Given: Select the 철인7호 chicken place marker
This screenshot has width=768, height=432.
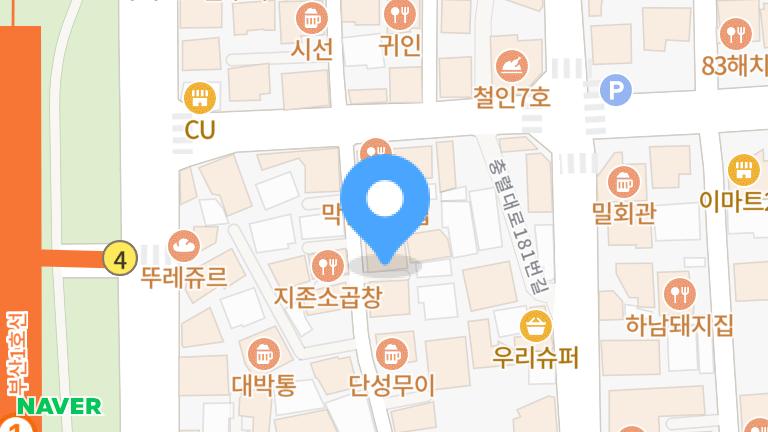Looking at the screenshot, I should coord(512,67).
